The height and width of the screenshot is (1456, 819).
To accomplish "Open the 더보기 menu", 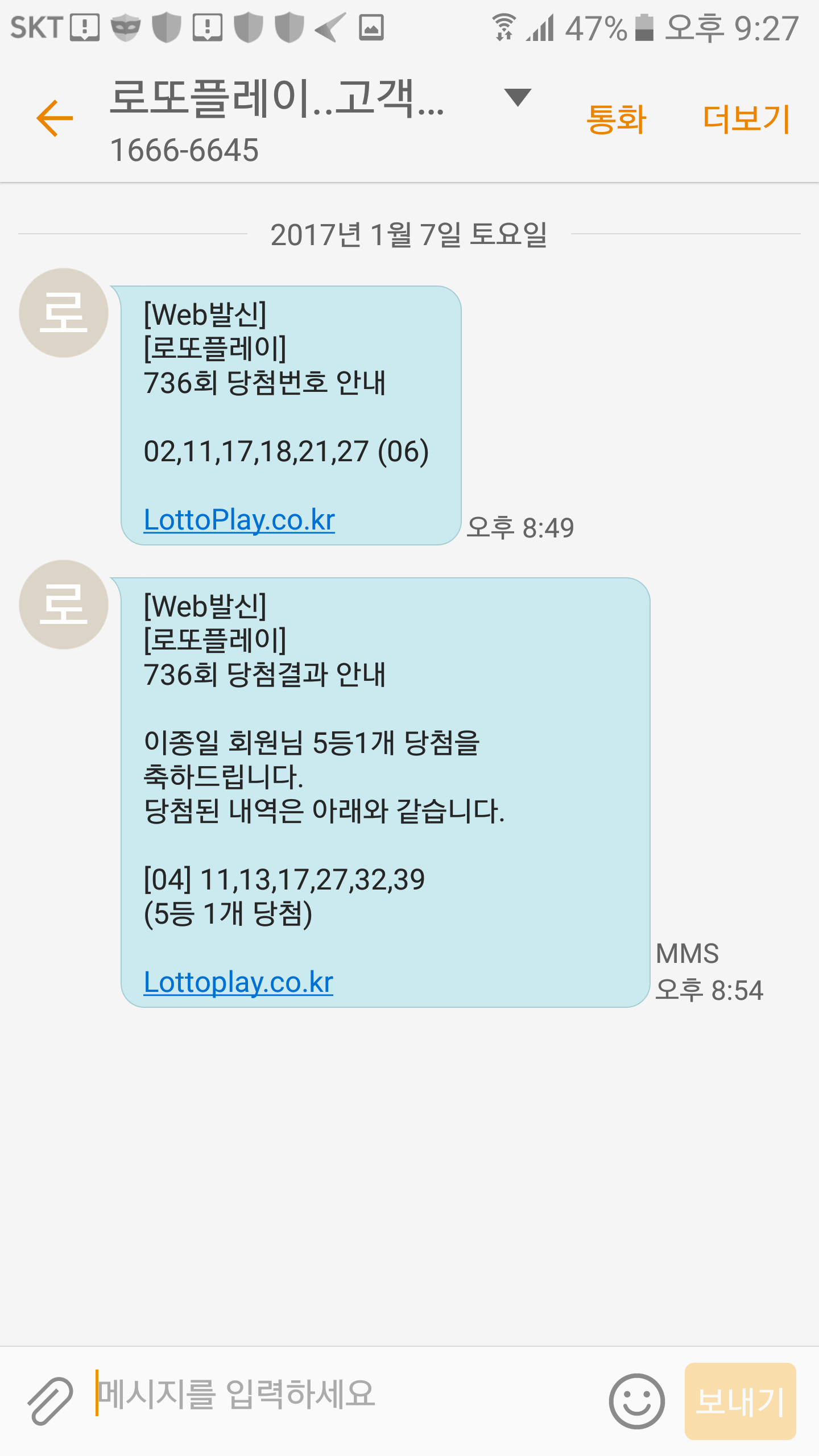I will tap(746, 119).
